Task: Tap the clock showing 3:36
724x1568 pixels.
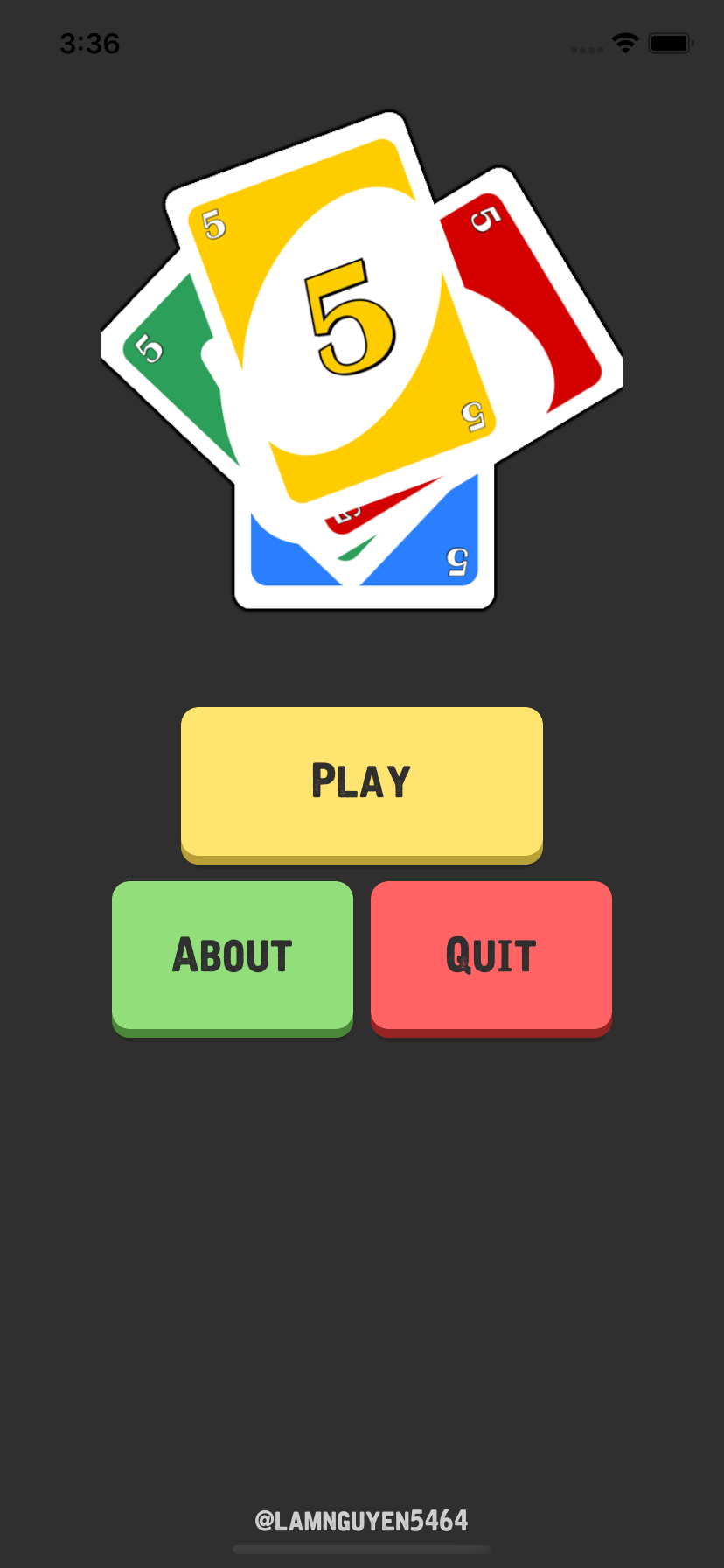Action: [x=90, y=44]
